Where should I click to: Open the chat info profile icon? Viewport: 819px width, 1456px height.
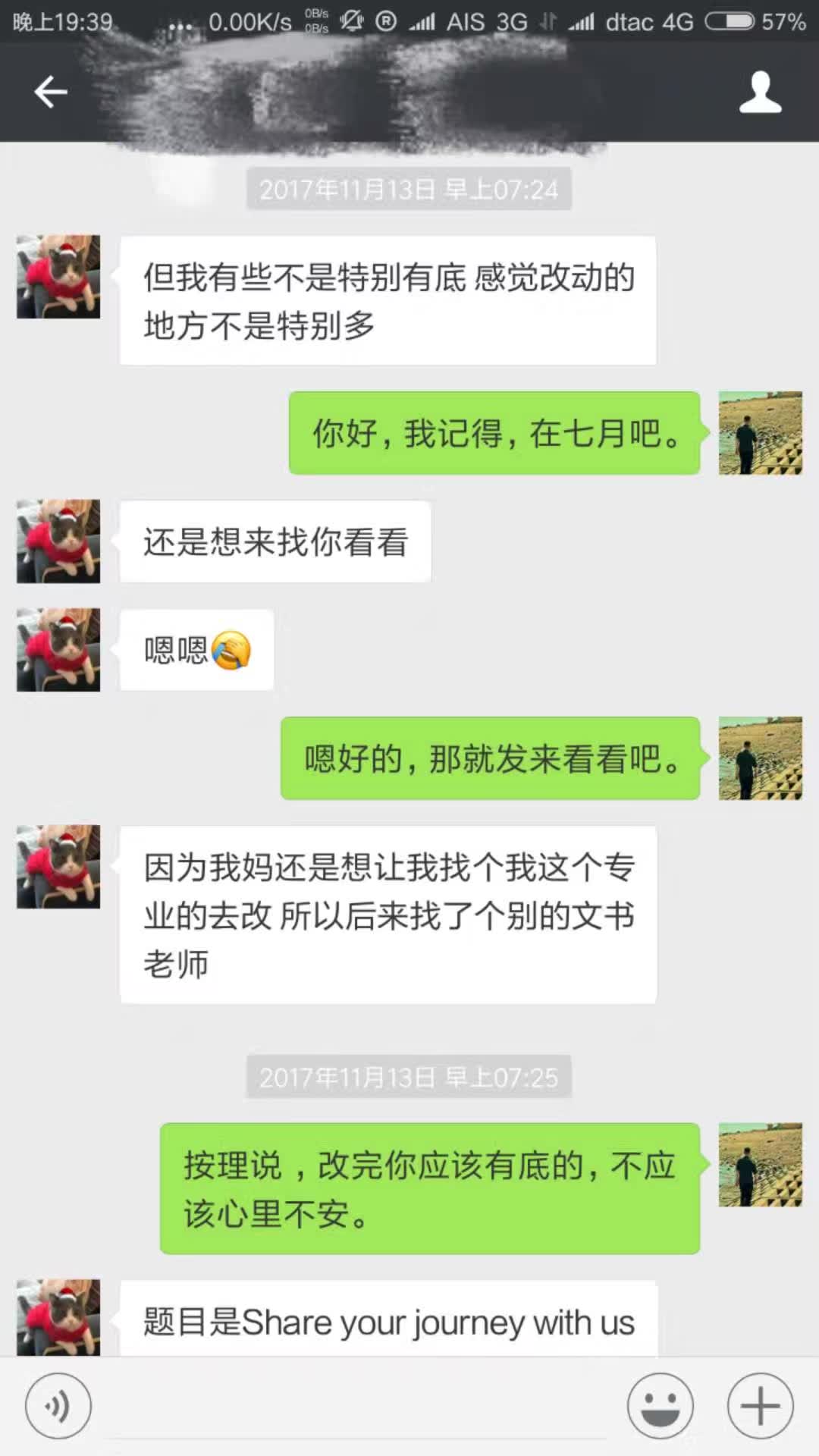(760, 93)
